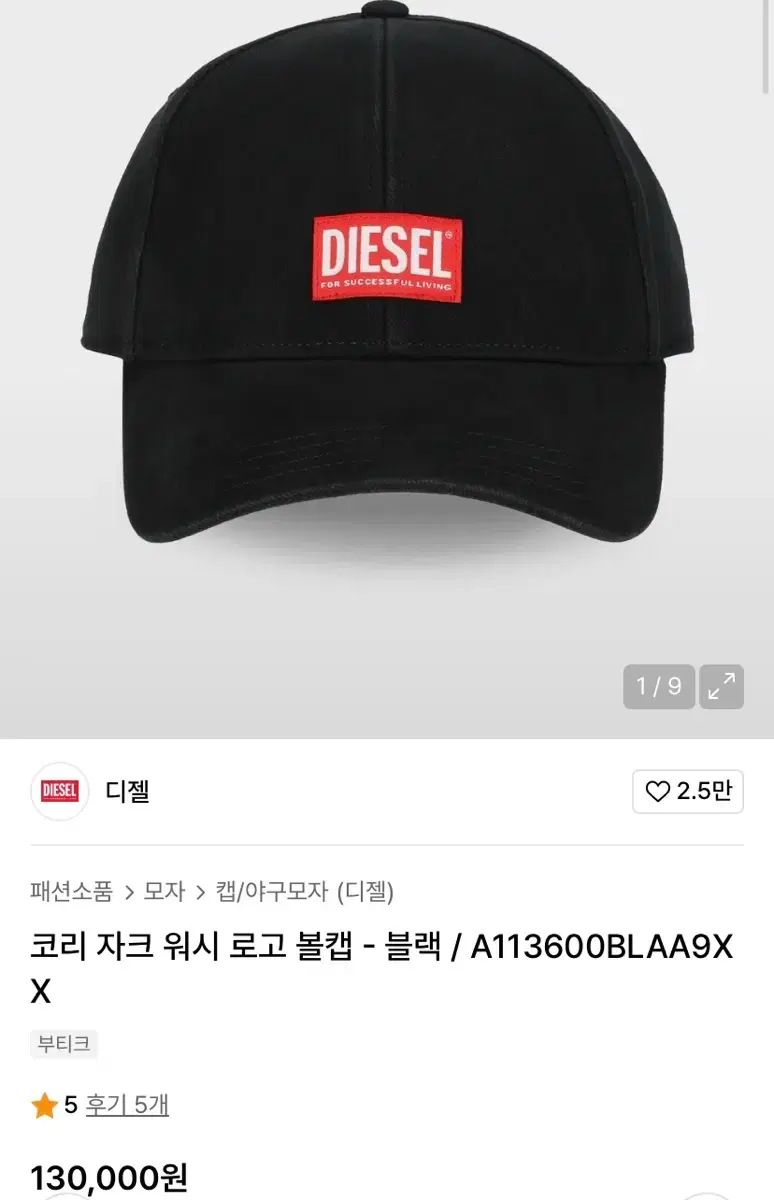The height and width of the screenshot is (1200, 774).
Task: Expand the product image to fullscreen
Action: pyautogui.click(x=721, y=686)
